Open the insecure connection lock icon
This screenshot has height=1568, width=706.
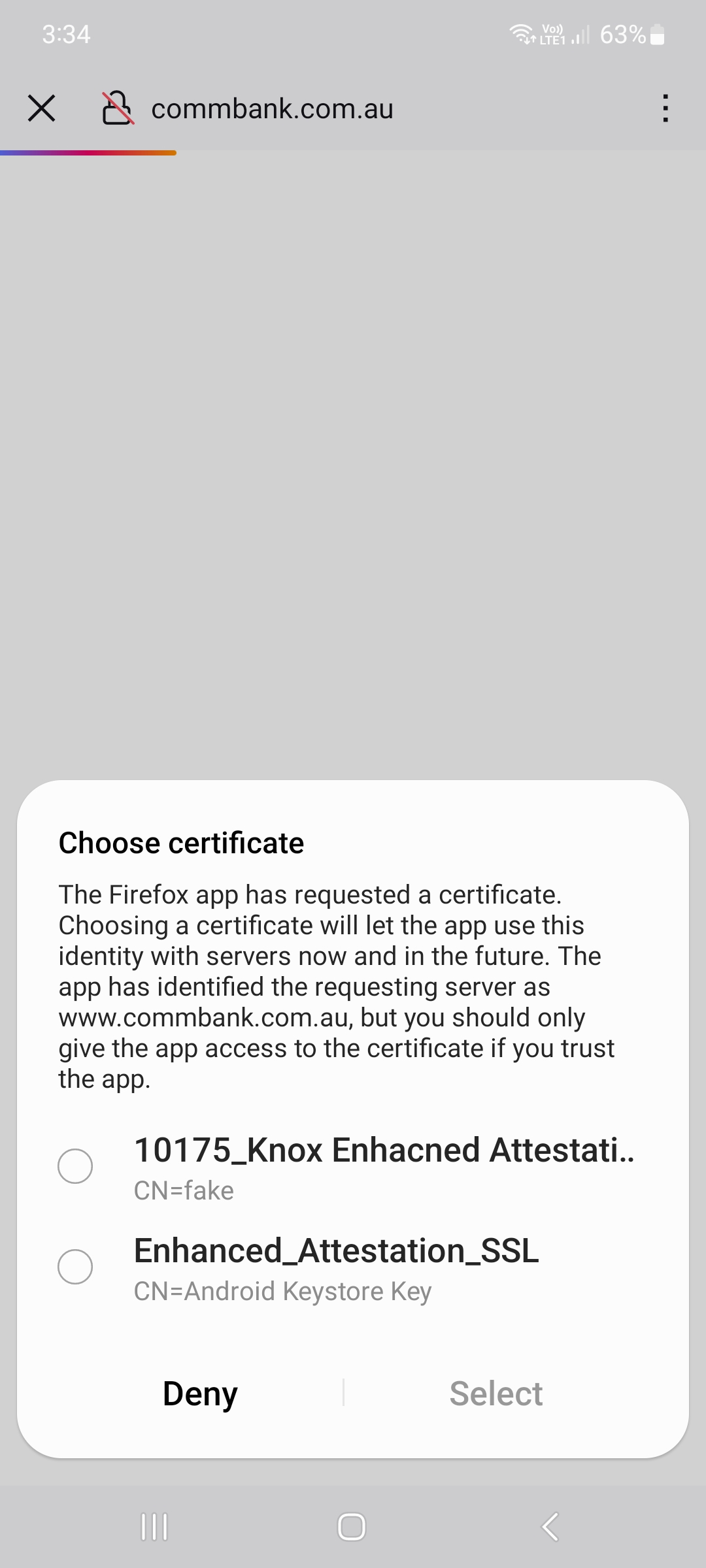pos(118,108)
